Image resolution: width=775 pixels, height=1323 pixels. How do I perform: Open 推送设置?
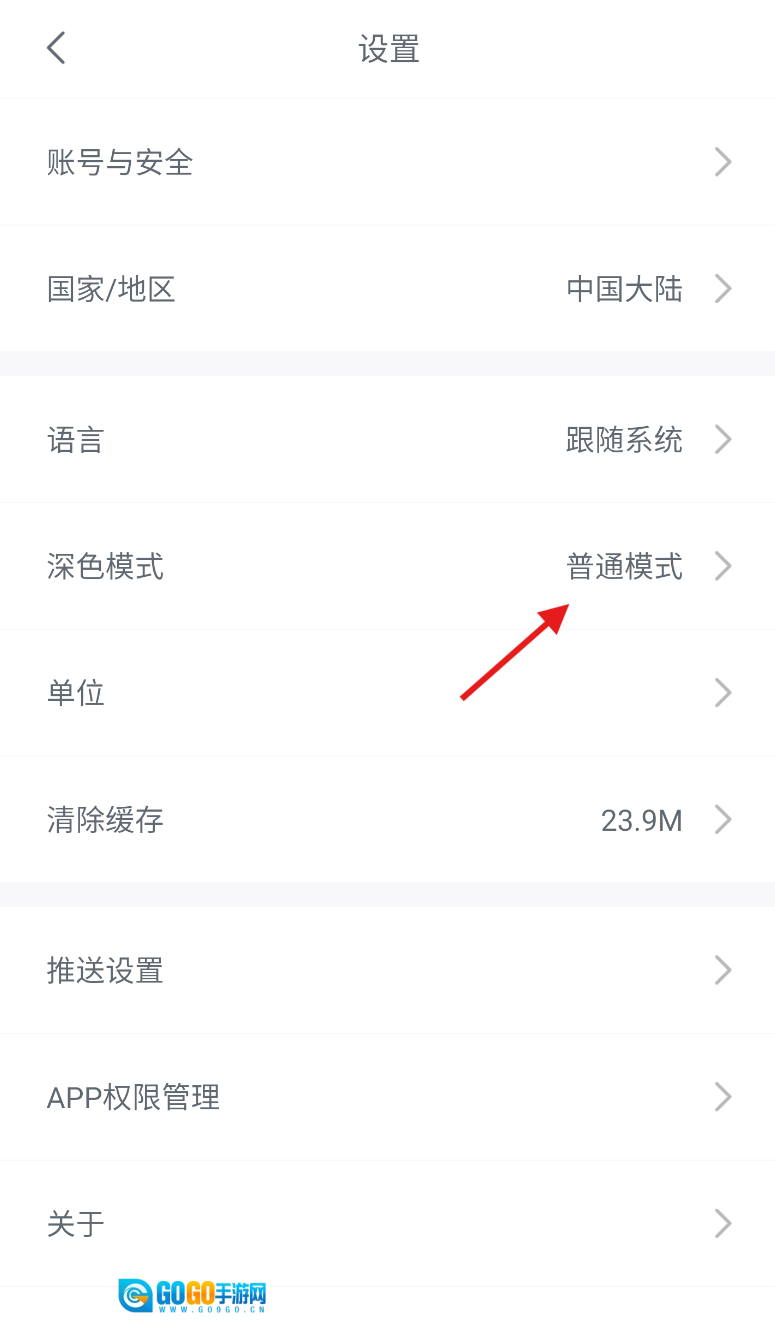387,970
